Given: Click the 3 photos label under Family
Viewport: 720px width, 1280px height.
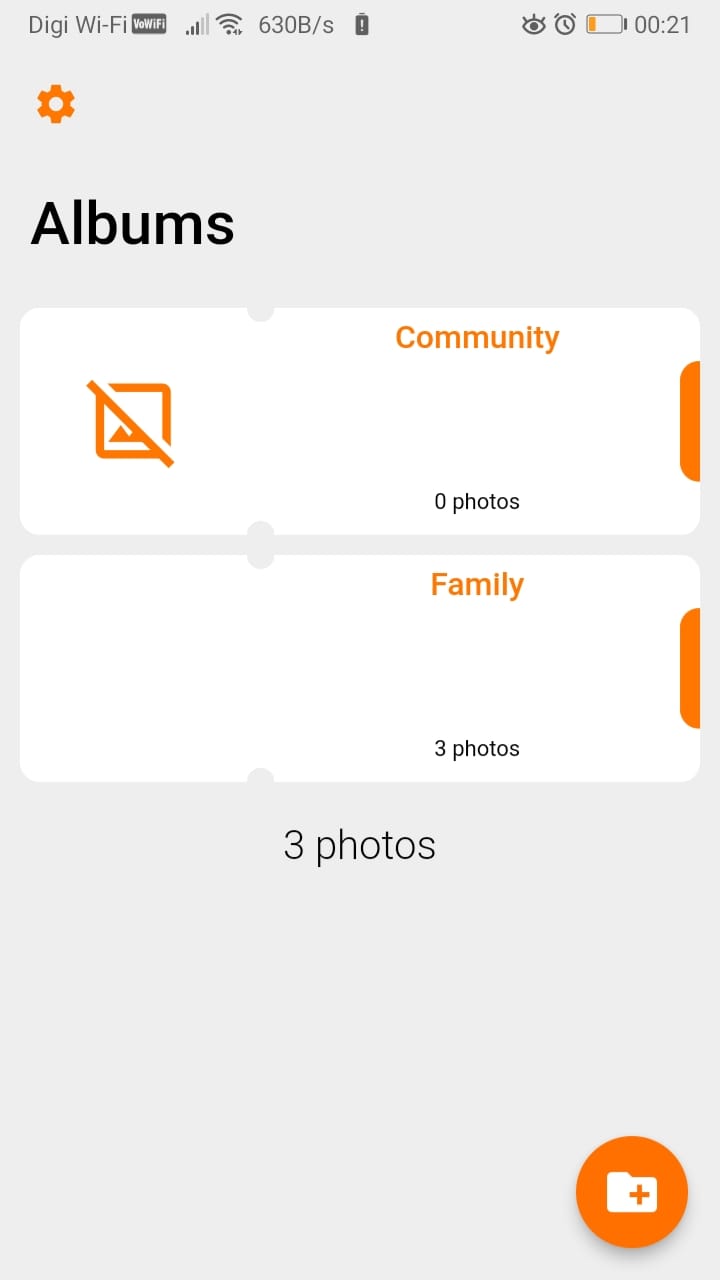Looking at the screenshot, I should (x=477, y=747).
